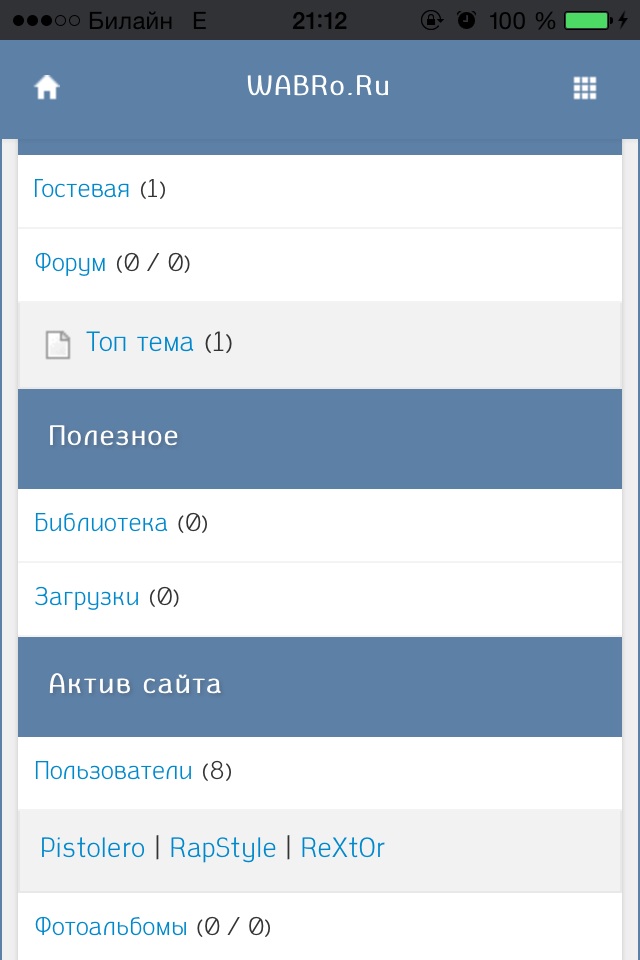This screenshot has height=960, width=640.
Task: Open the Гостевая link
Action: 82,189
